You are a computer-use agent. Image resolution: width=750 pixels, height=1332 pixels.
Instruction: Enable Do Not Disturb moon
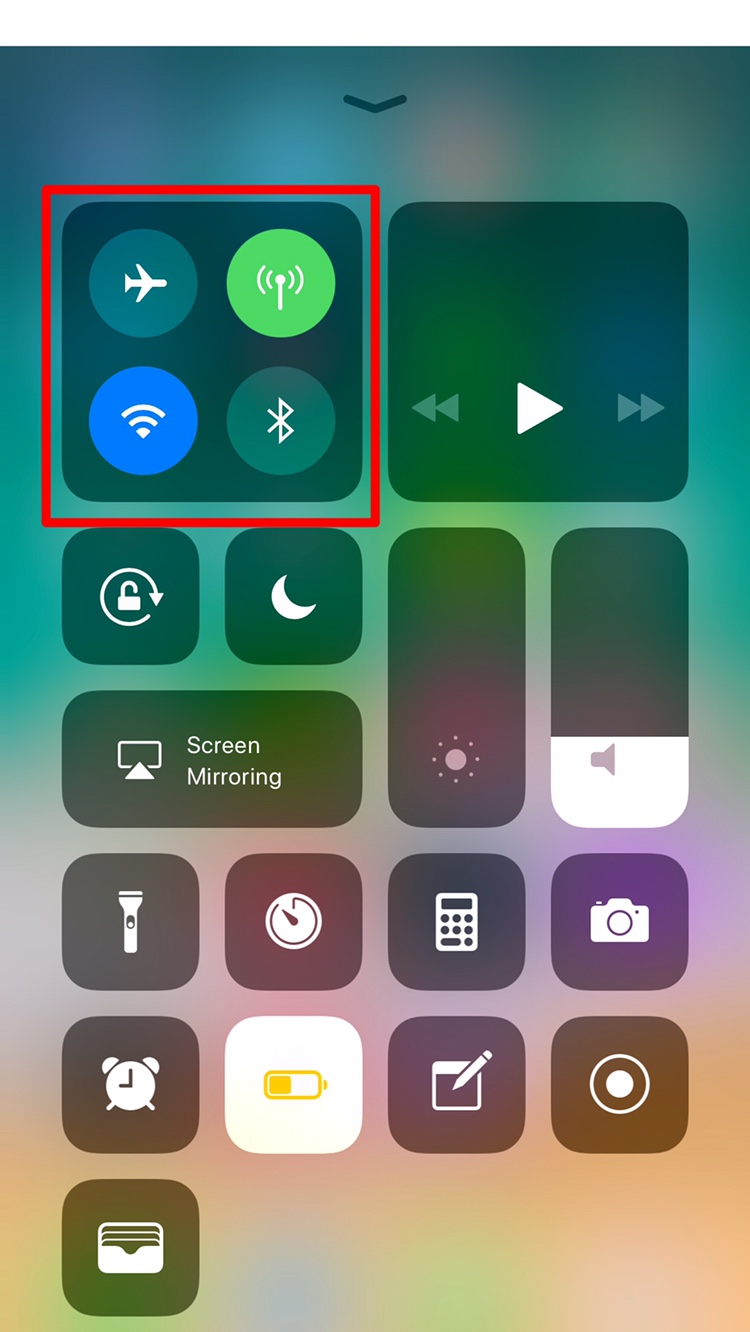pyautogui.click(x=294, y=596)
